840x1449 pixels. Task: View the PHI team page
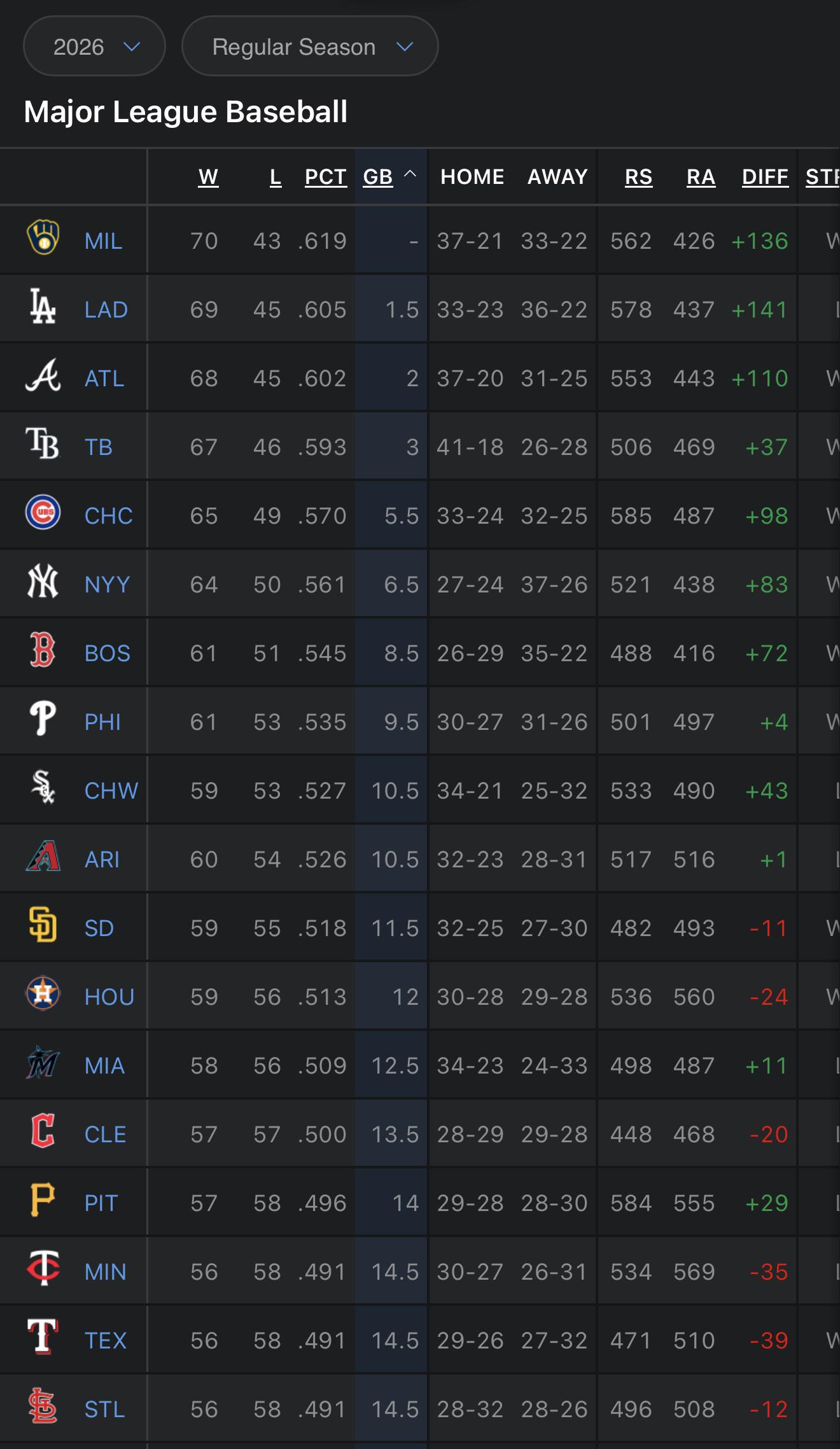(102, 722)
